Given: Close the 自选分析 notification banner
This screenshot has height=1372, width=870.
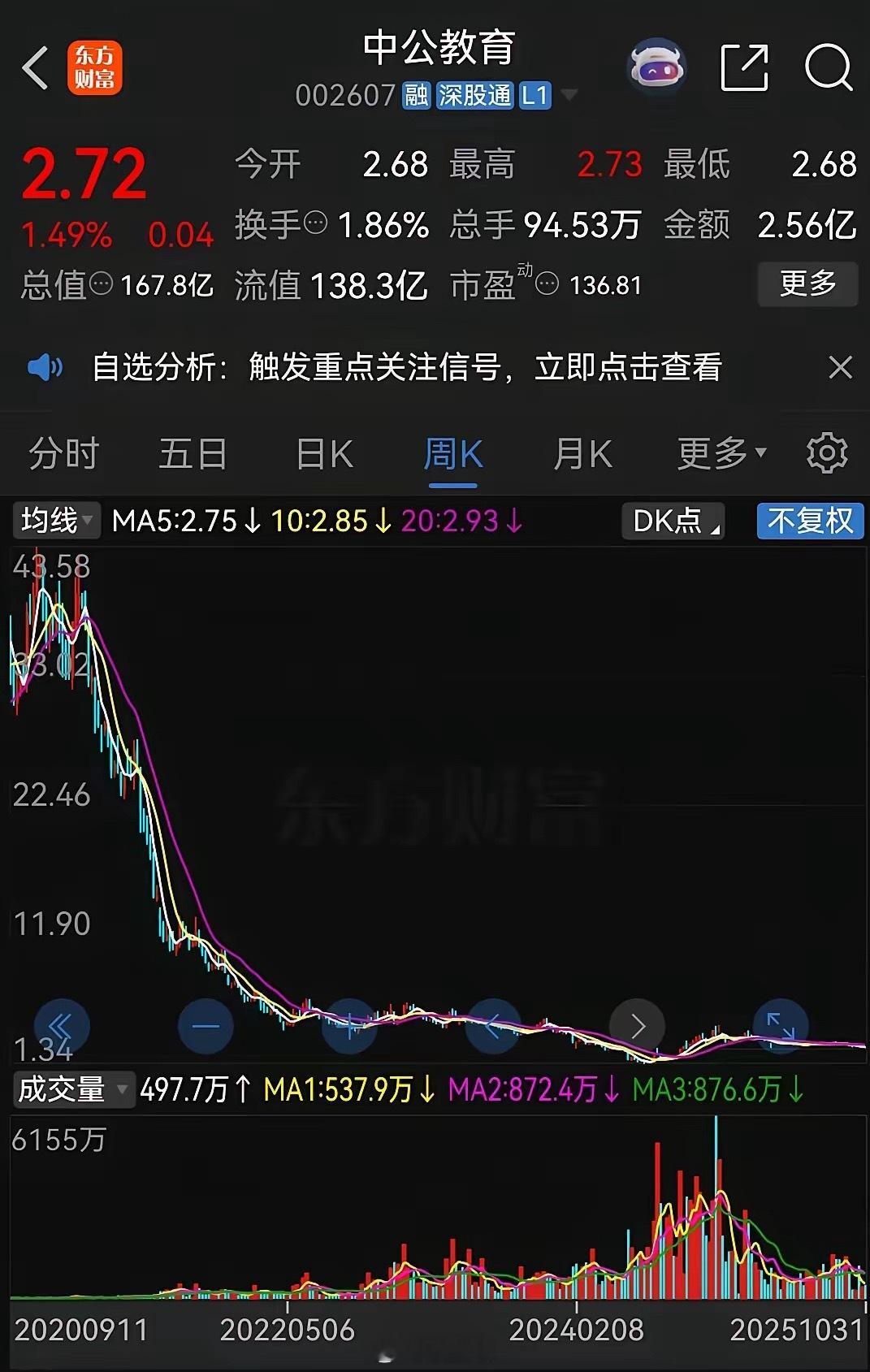Looking at the screenshot, I should coord(840,367).
